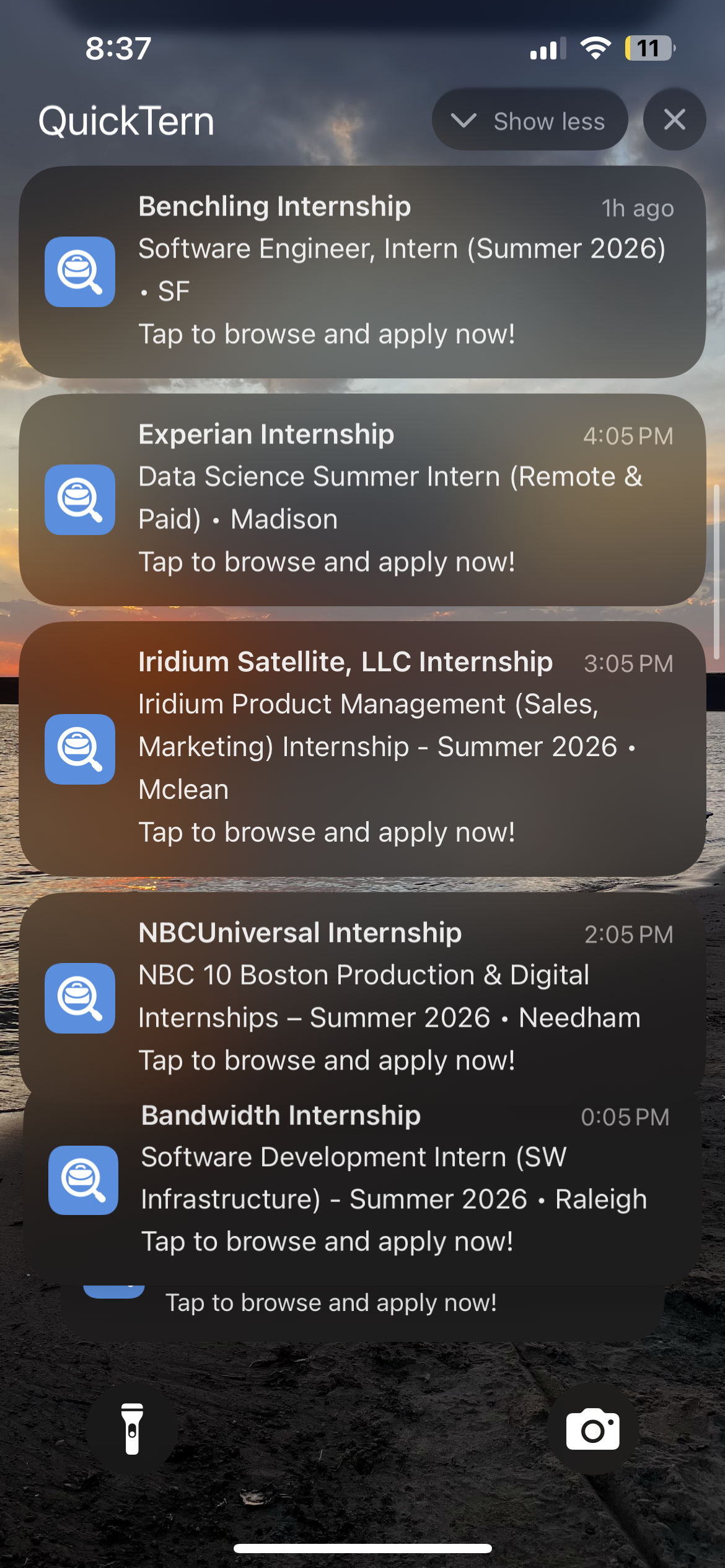Tap the battery indicator in the status bar
The image size is (725, 1568).
(646, 48)
